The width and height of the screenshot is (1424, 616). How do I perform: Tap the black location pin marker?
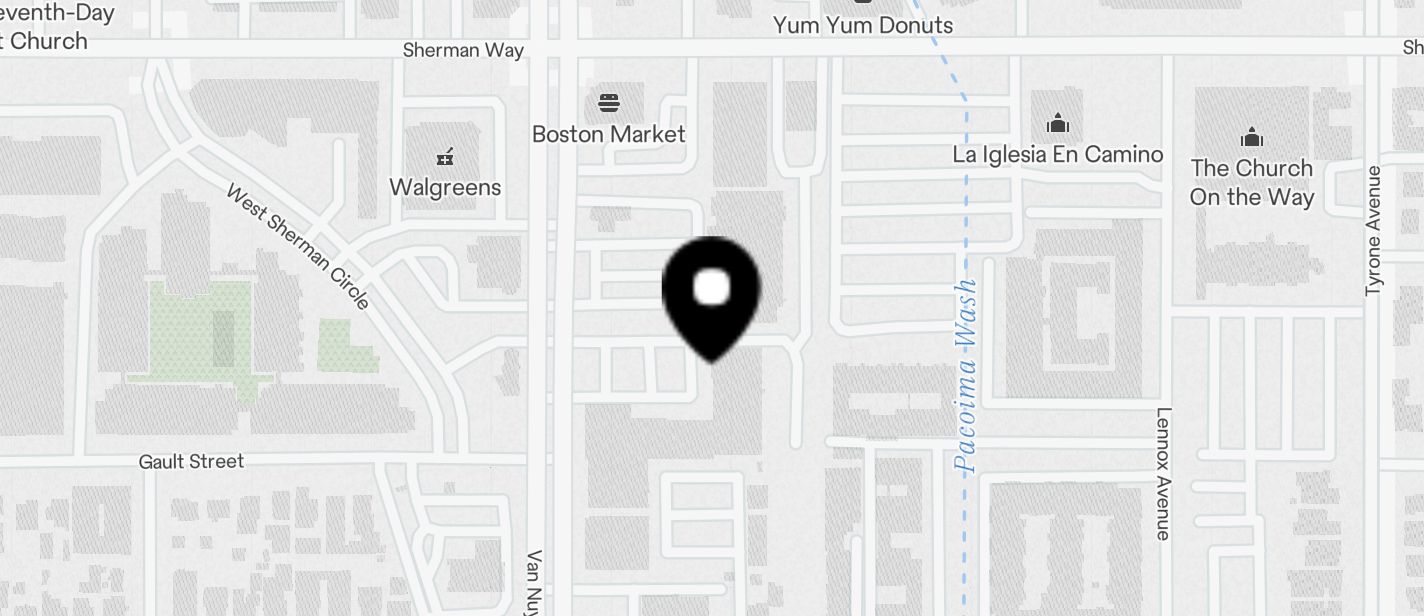[711, 292]
